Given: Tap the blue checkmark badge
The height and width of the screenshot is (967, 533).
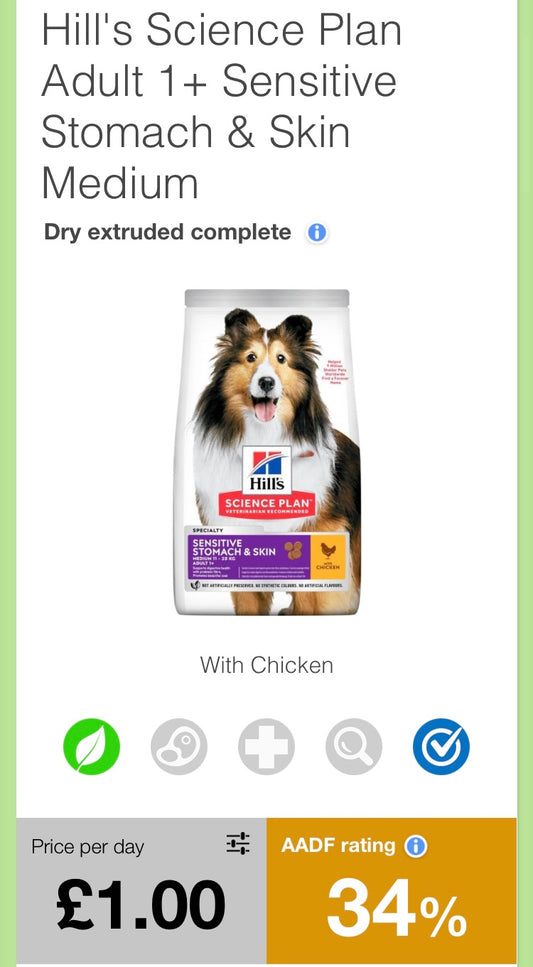Looking at the screenshot, I should 442,746.
